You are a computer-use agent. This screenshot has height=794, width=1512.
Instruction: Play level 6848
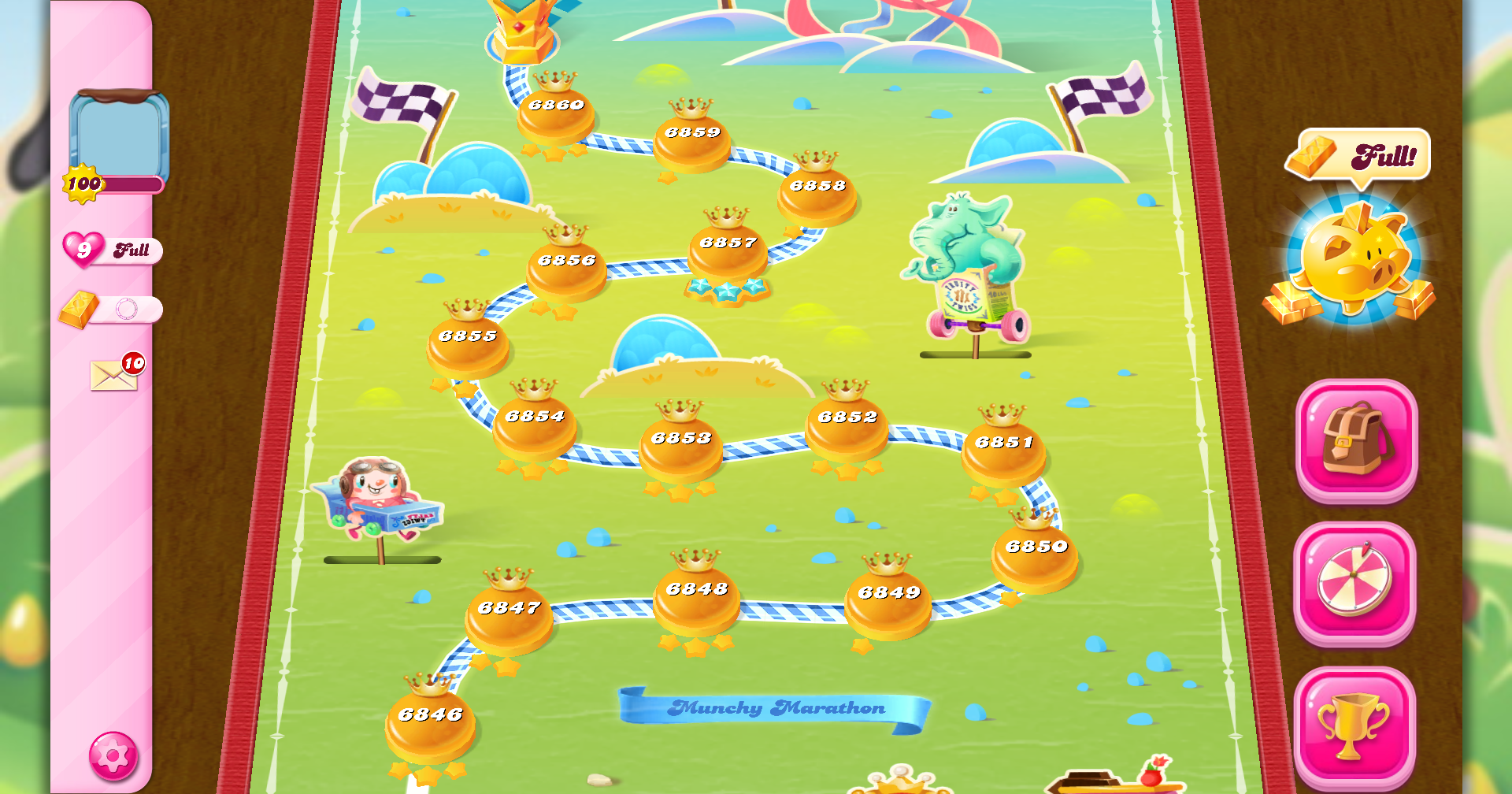coord(697,599)
